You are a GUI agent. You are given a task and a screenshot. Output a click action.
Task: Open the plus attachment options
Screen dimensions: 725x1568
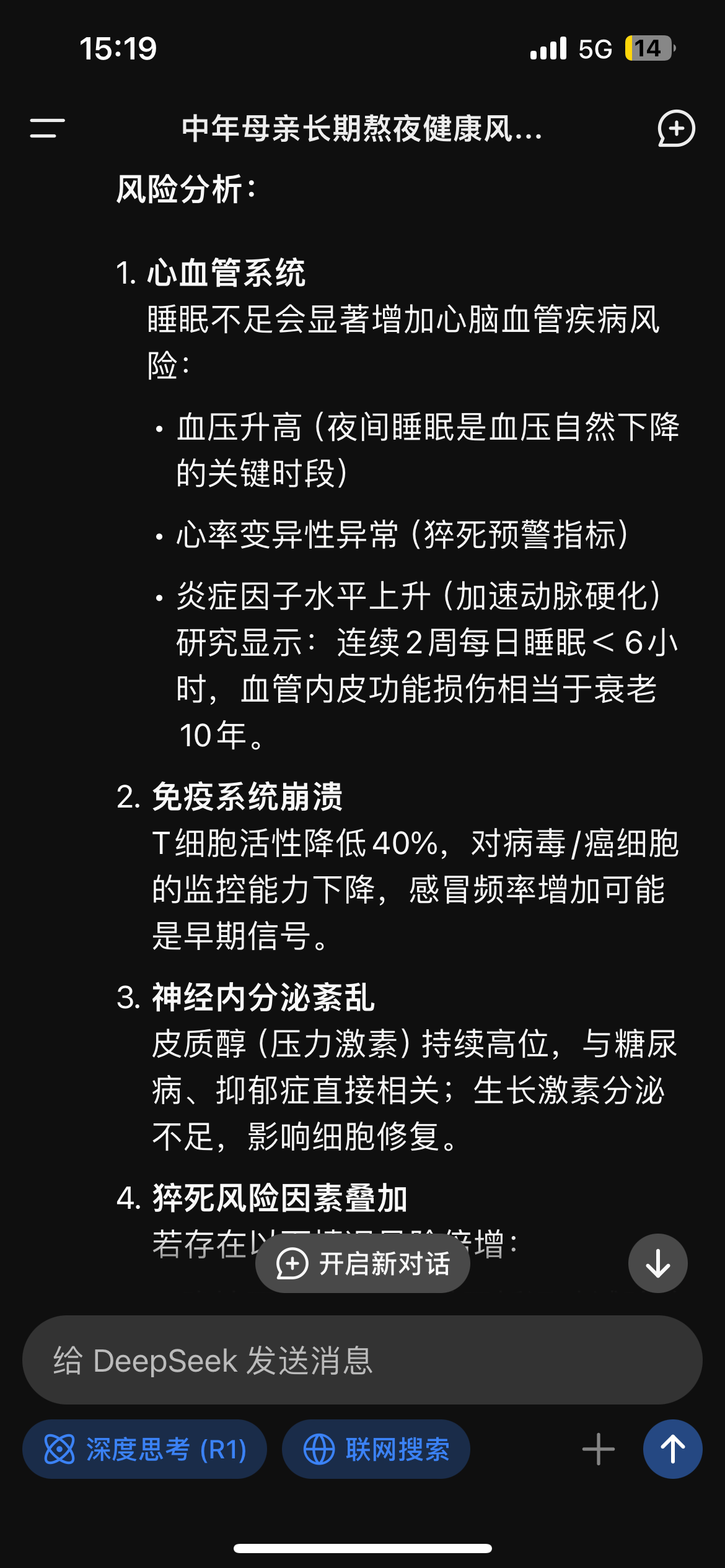tap(598, 1450)
